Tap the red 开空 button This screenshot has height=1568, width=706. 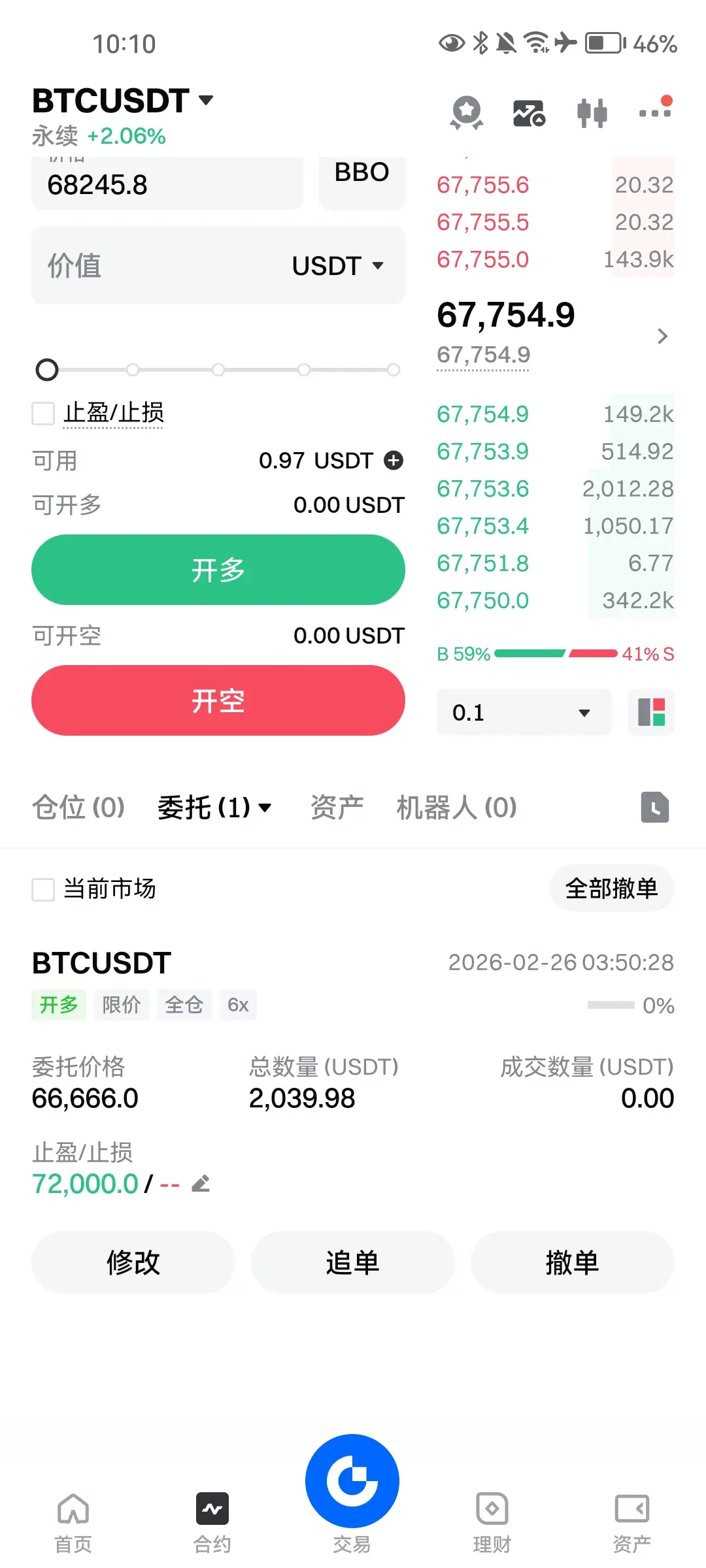click(x=218, y=700)
